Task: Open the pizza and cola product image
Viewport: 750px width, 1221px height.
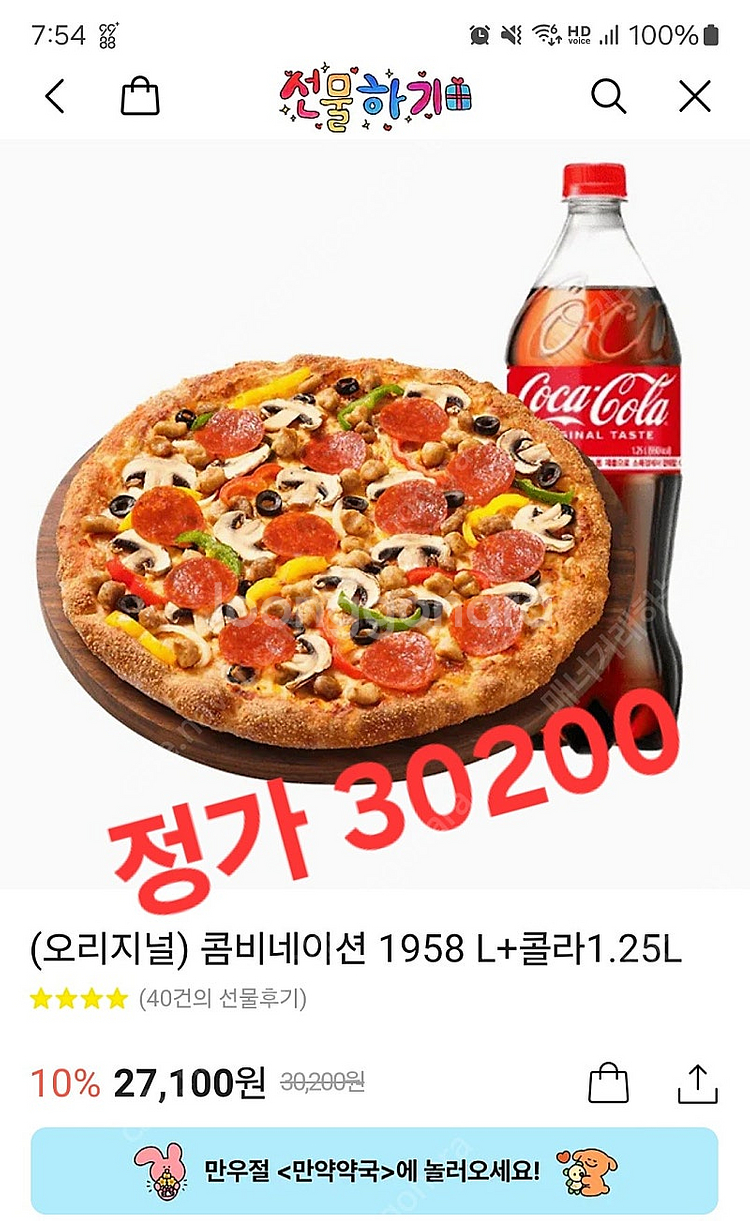Action: [x=375, y=510]
